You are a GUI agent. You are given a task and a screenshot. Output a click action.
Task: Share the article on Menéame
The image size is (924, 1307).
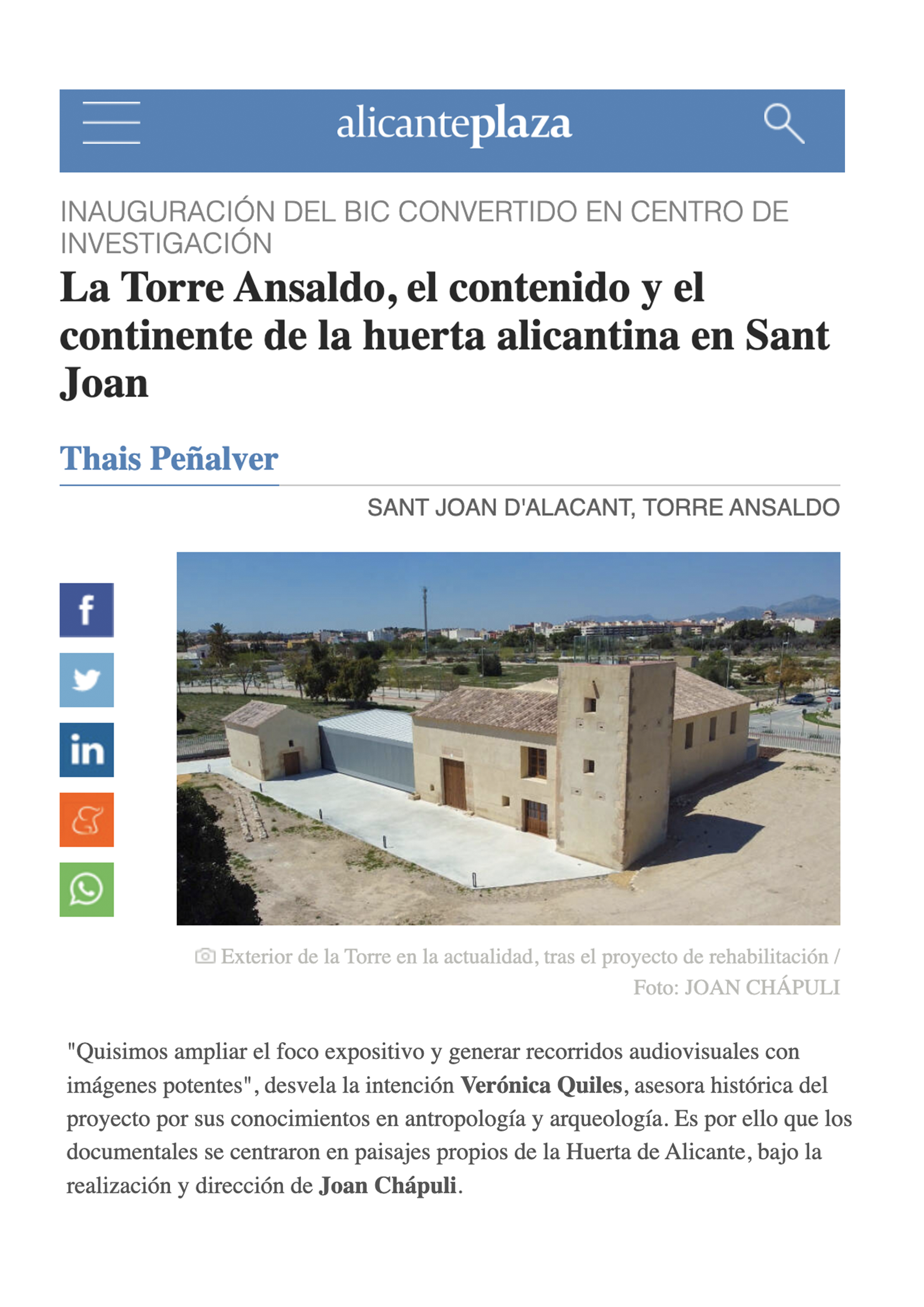(86, 820)
